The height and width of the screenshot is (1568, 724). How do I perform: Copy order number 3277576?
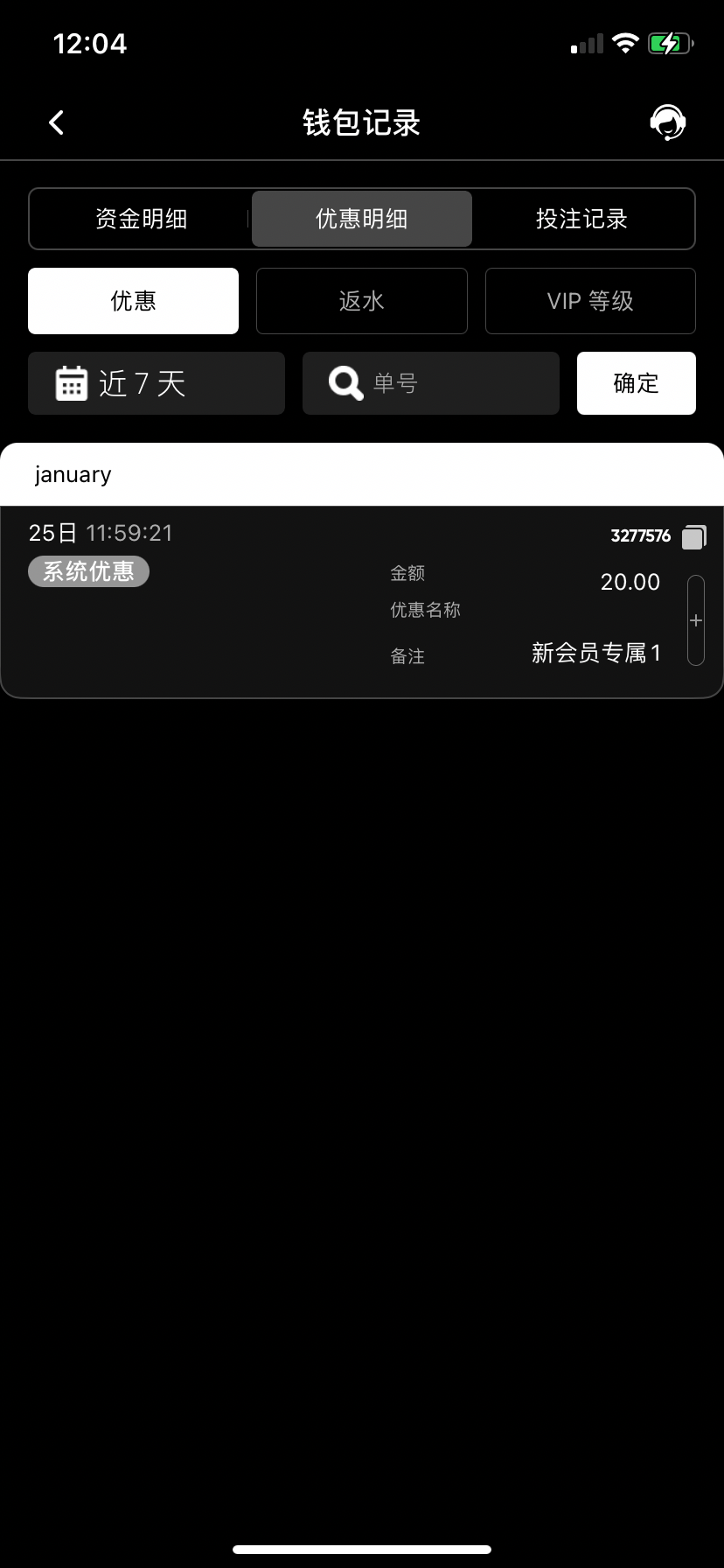(694, 536)
